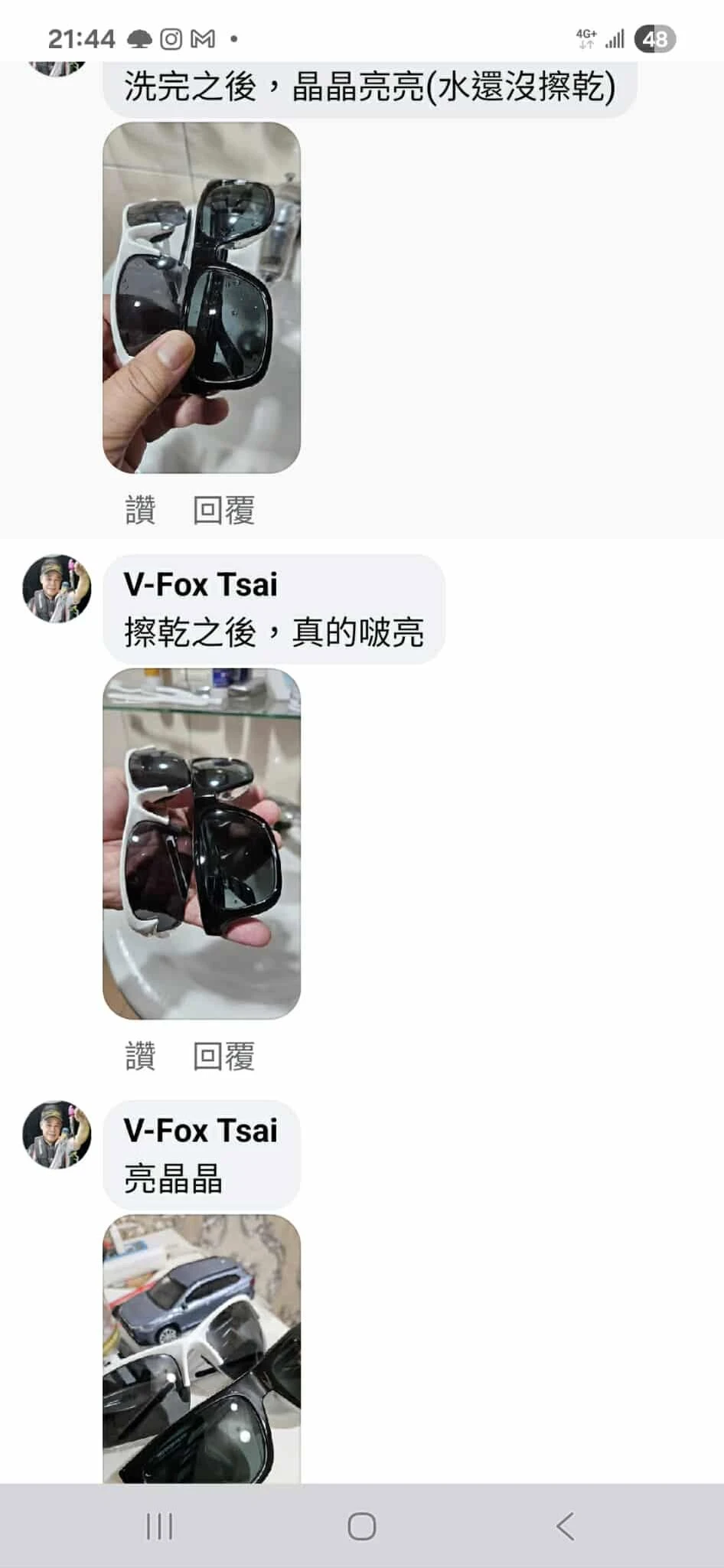Go back using system navigation bar
The image size is (724, 1568).
[x=565, y=1527]
